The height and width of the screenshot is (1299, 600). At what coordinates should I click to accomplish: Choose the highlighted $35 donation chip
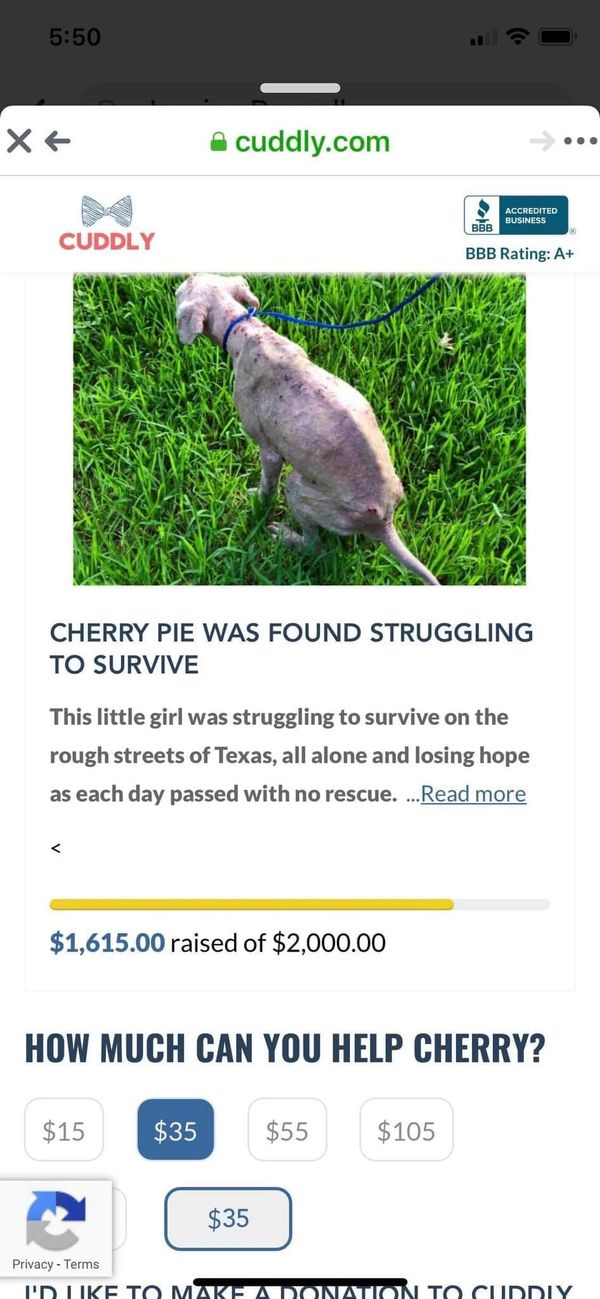tap(175, 1131)
